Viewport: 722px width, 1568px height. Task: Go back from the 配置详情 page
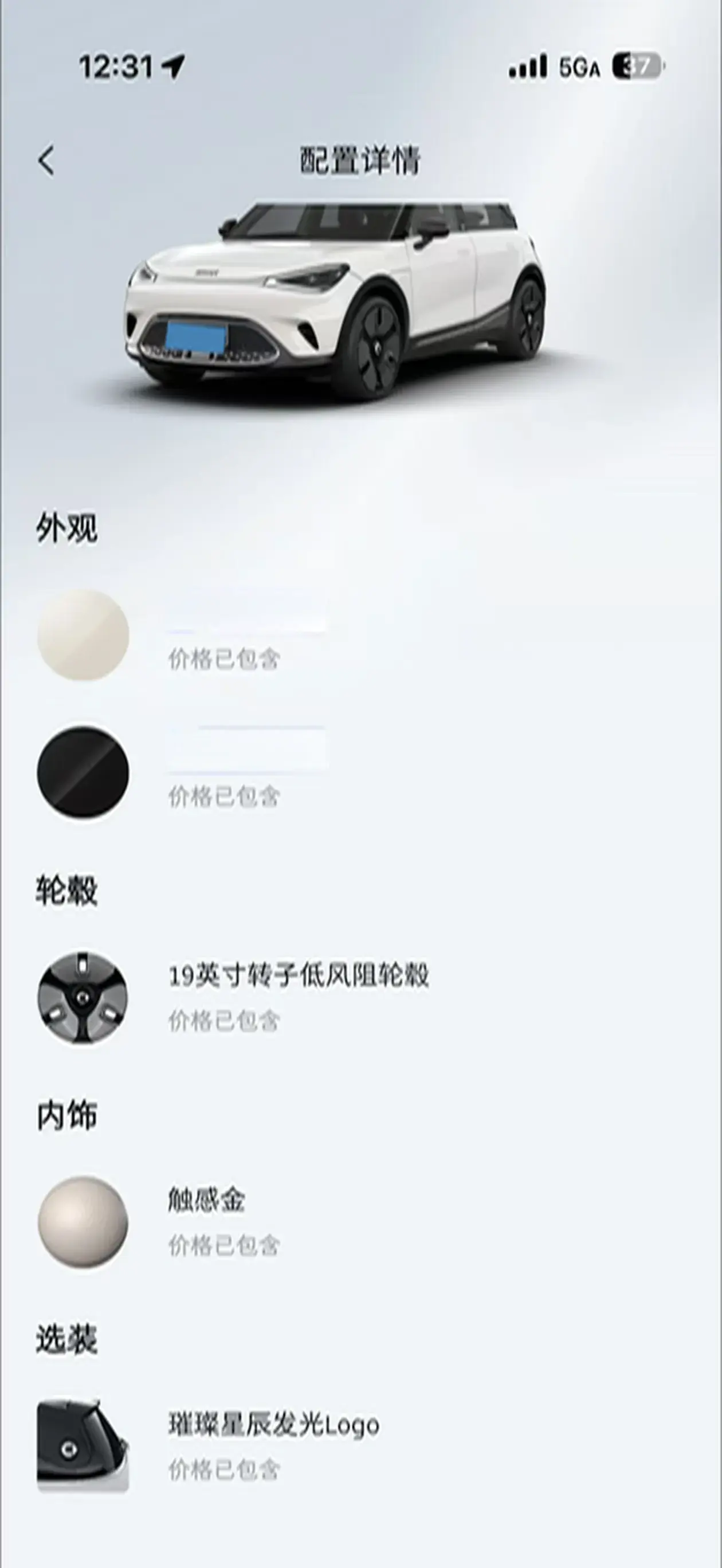coord(46,160)
